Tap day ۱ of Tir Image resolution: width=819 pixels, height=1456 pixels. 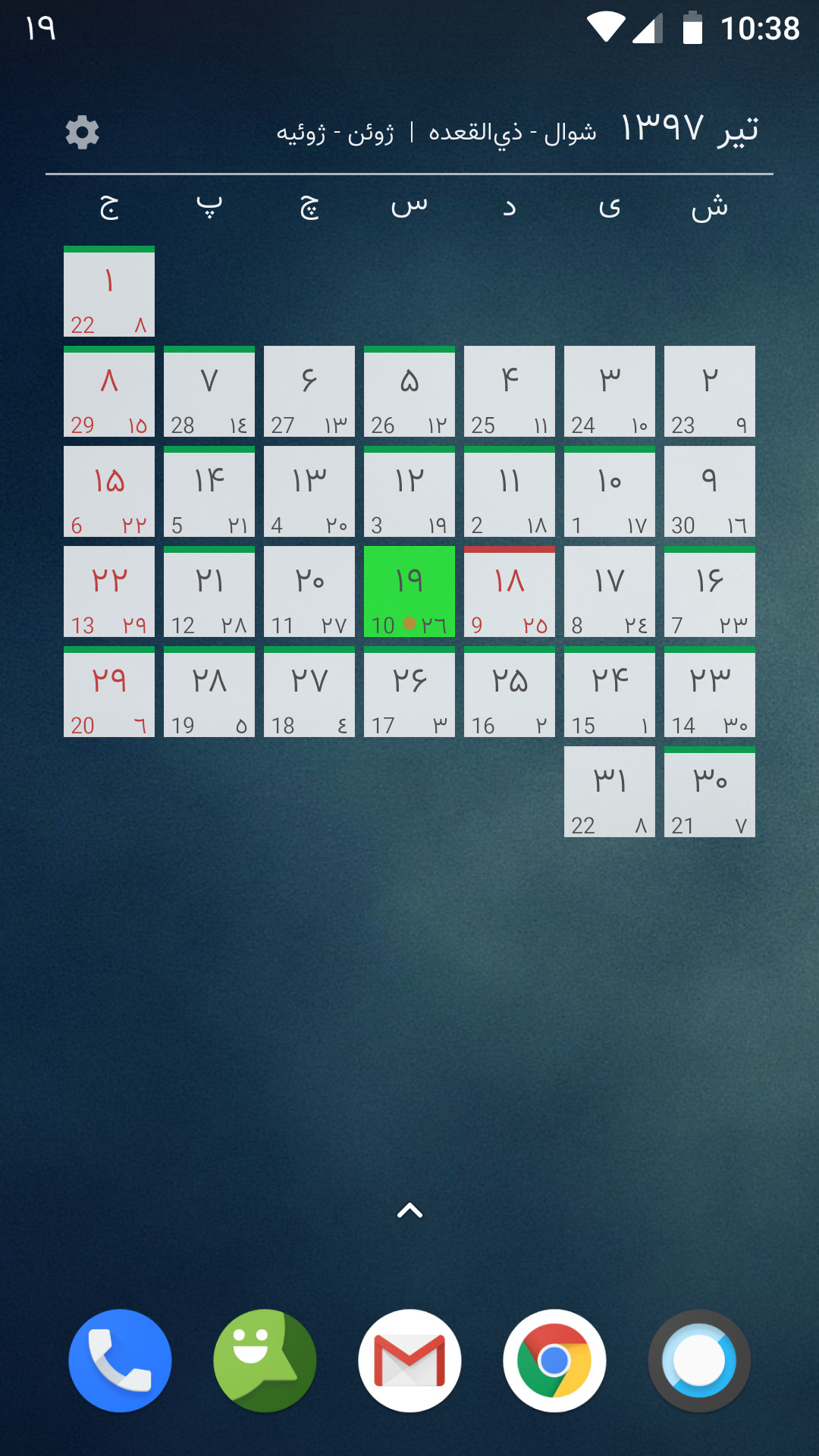109,291
